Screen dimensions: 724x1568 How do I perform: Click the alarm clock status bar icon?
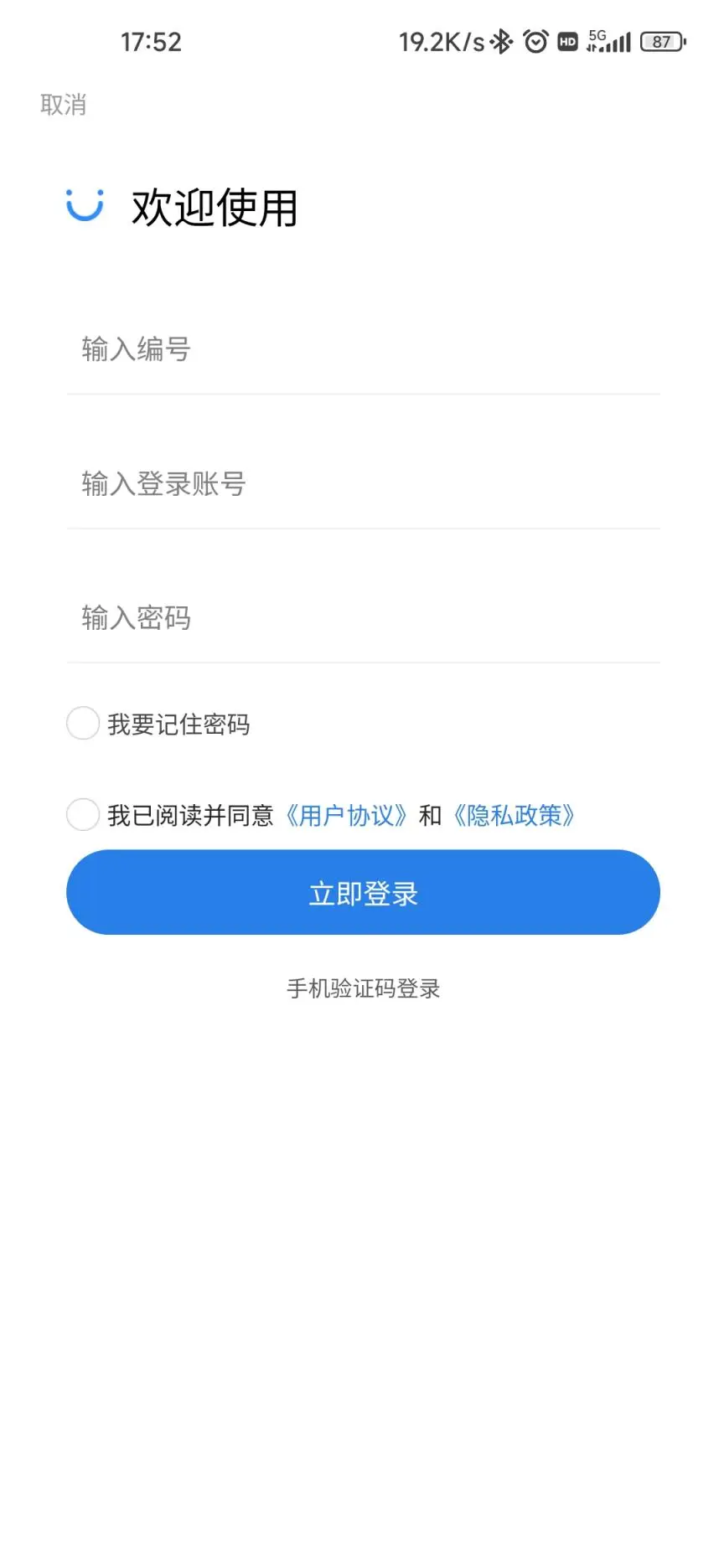tap(535, 40)
